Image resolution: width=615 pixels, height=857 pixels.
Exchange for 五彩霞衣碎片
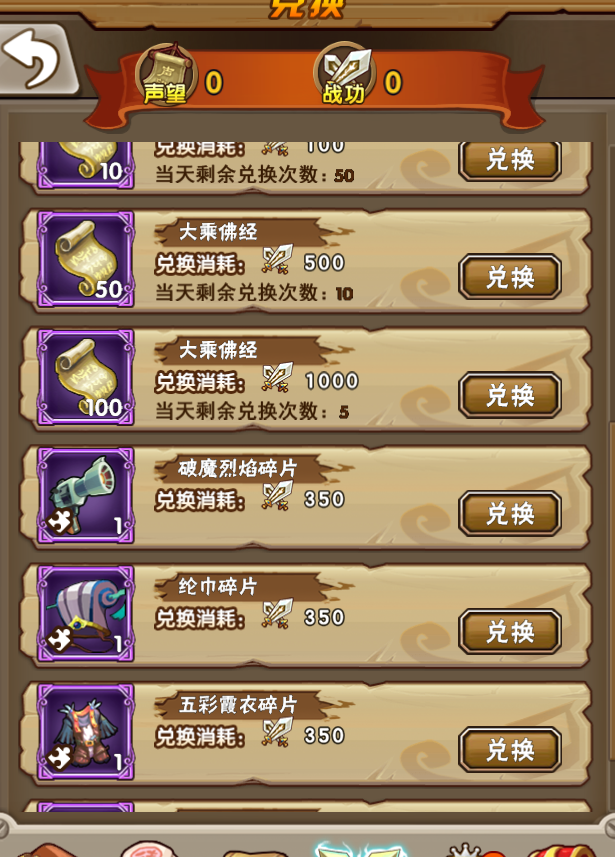509,749
